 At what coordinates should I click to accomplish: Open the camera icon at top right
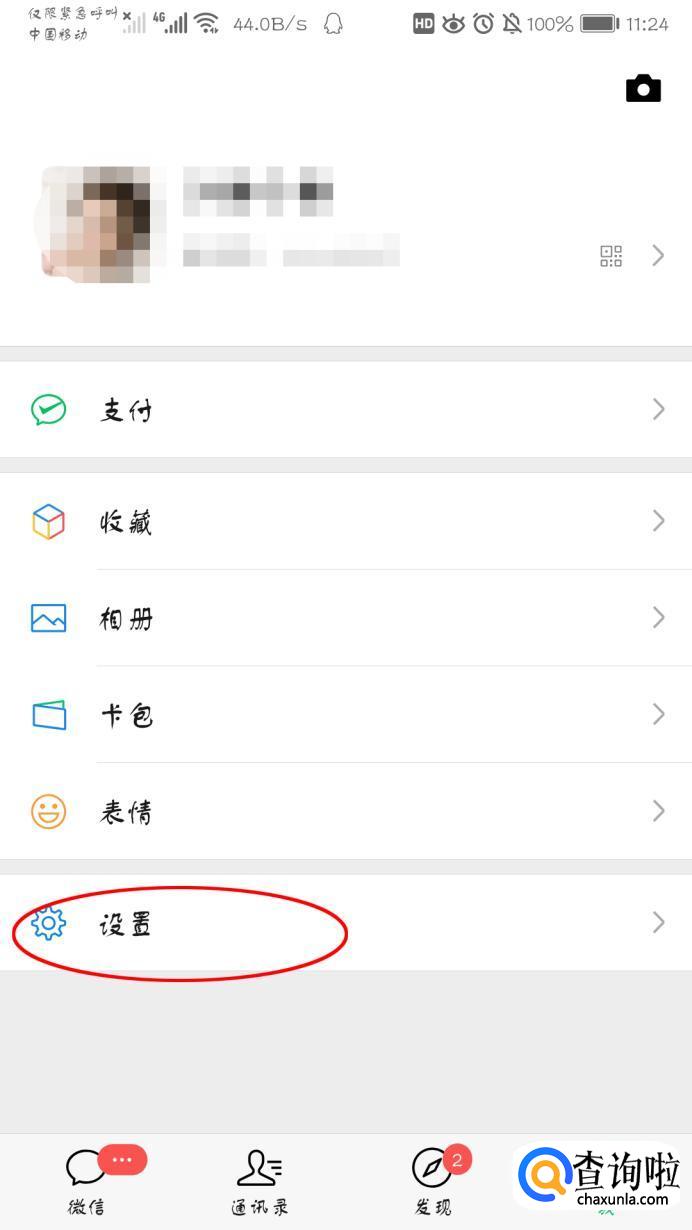pyautogui.click(x=643, y=89)
